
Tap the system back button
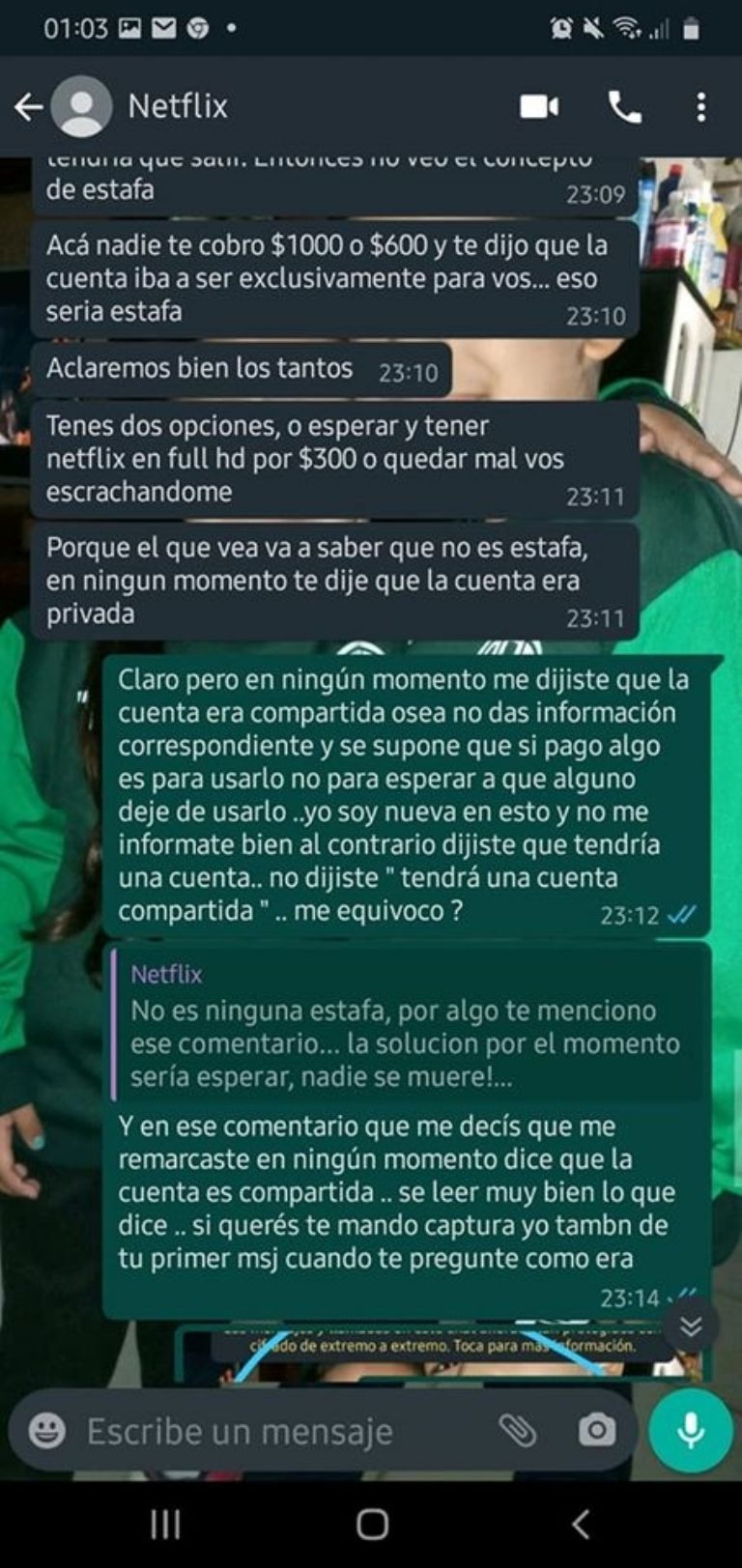(x=580, y=1525)
